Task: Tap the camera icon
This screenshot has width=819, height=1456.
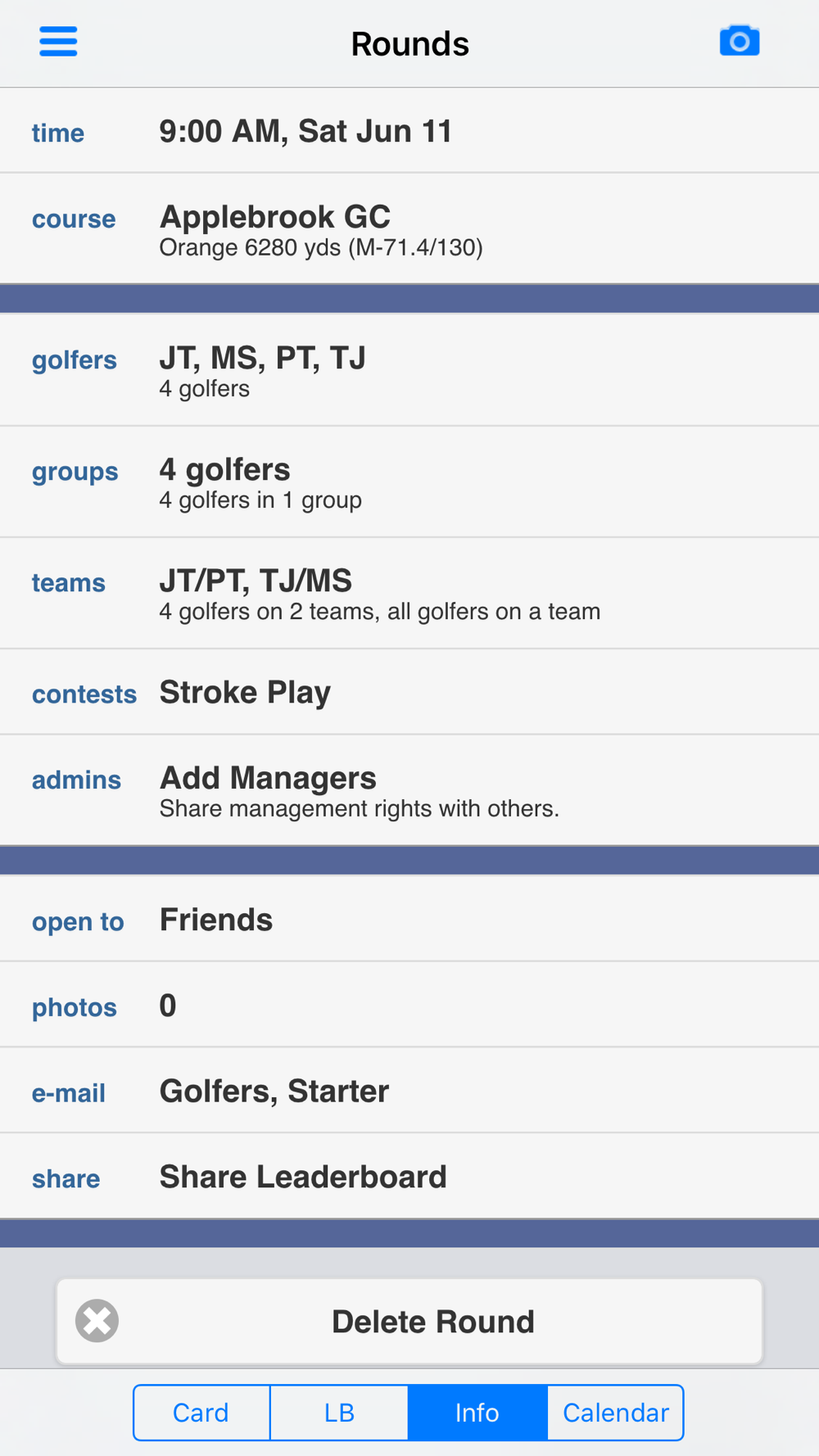Action: [740, 41]
